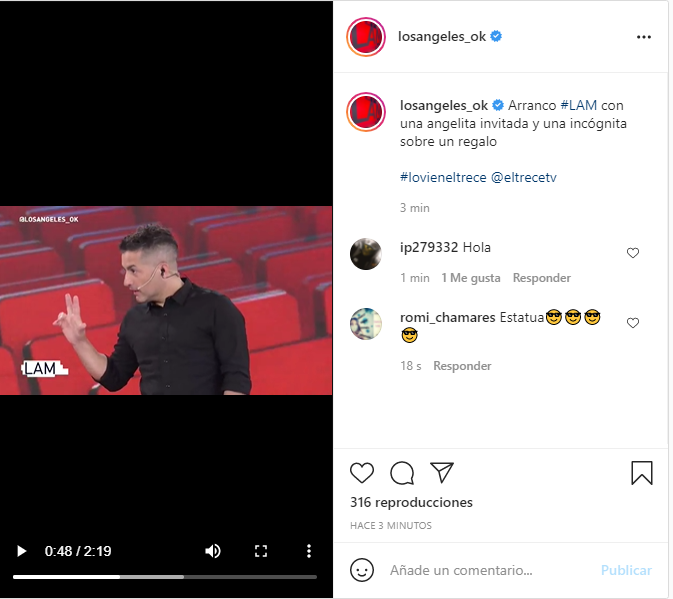Open the #LAM hashtag
This screenshot has width=673, height=599.
click(x=578, y=105)
